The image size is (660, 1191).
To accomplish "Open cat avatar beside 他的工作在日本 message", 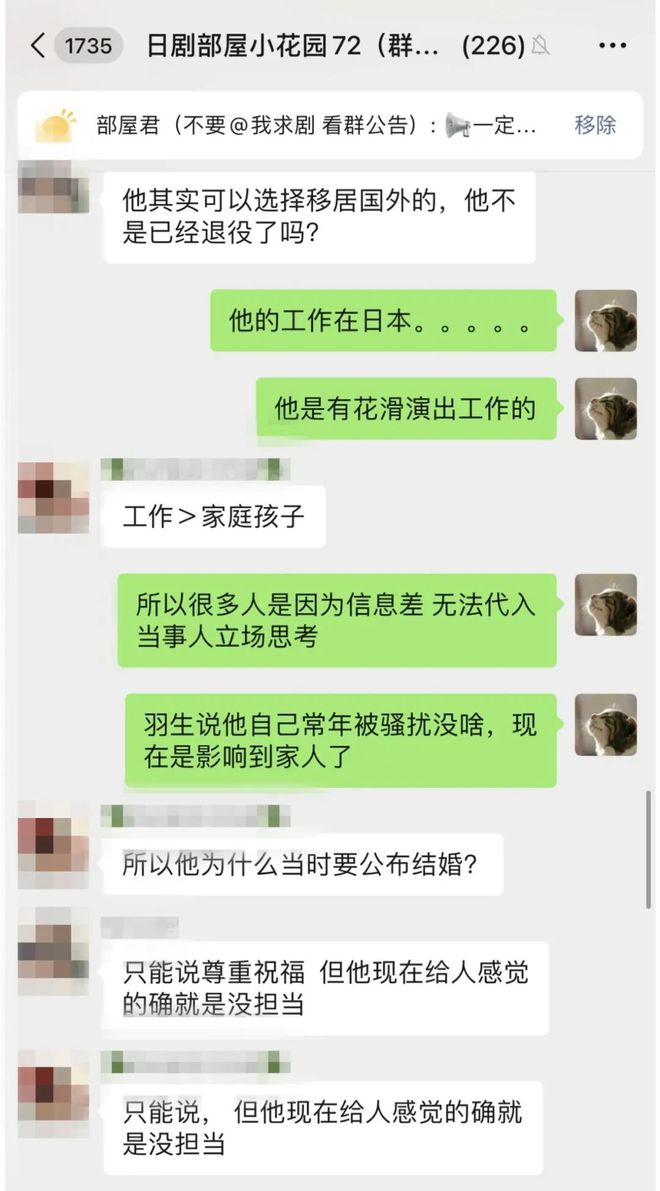I will (x=605, y=321).
